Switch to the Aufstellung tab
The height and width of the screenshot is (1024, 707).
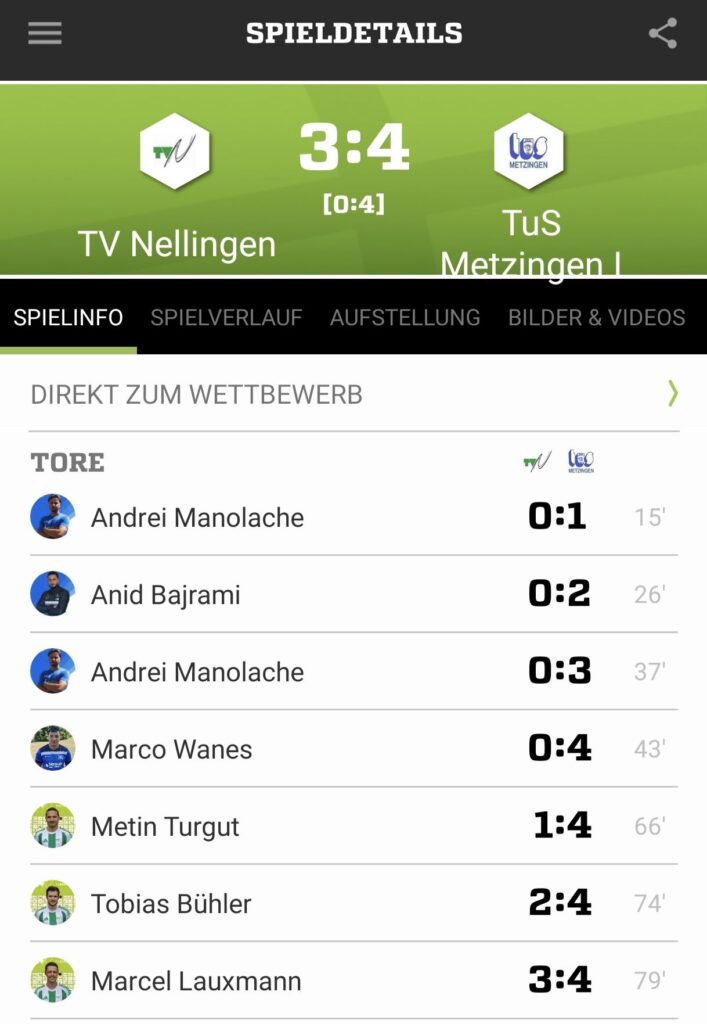405,318
